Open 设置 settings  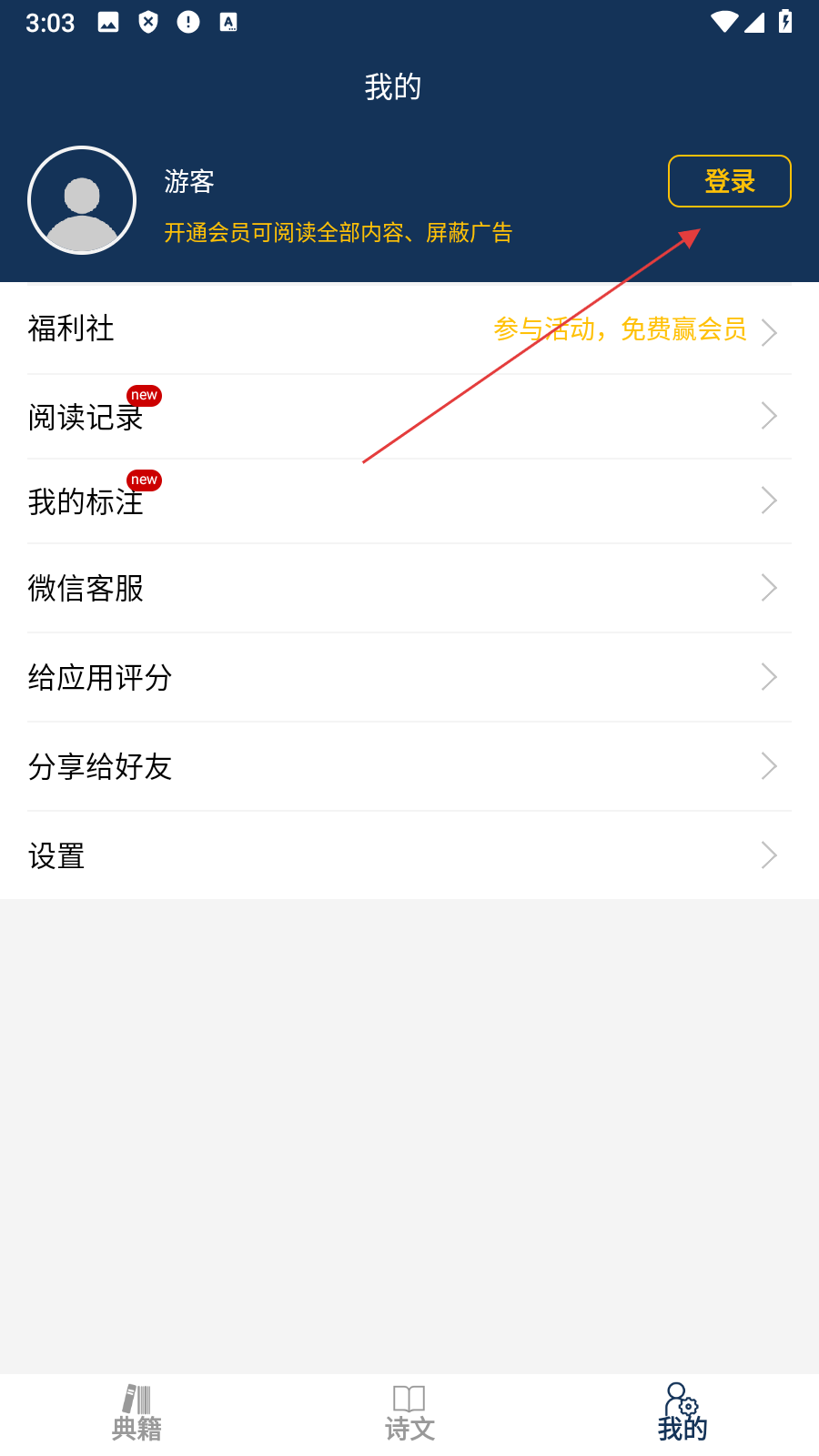click(409, 856)
